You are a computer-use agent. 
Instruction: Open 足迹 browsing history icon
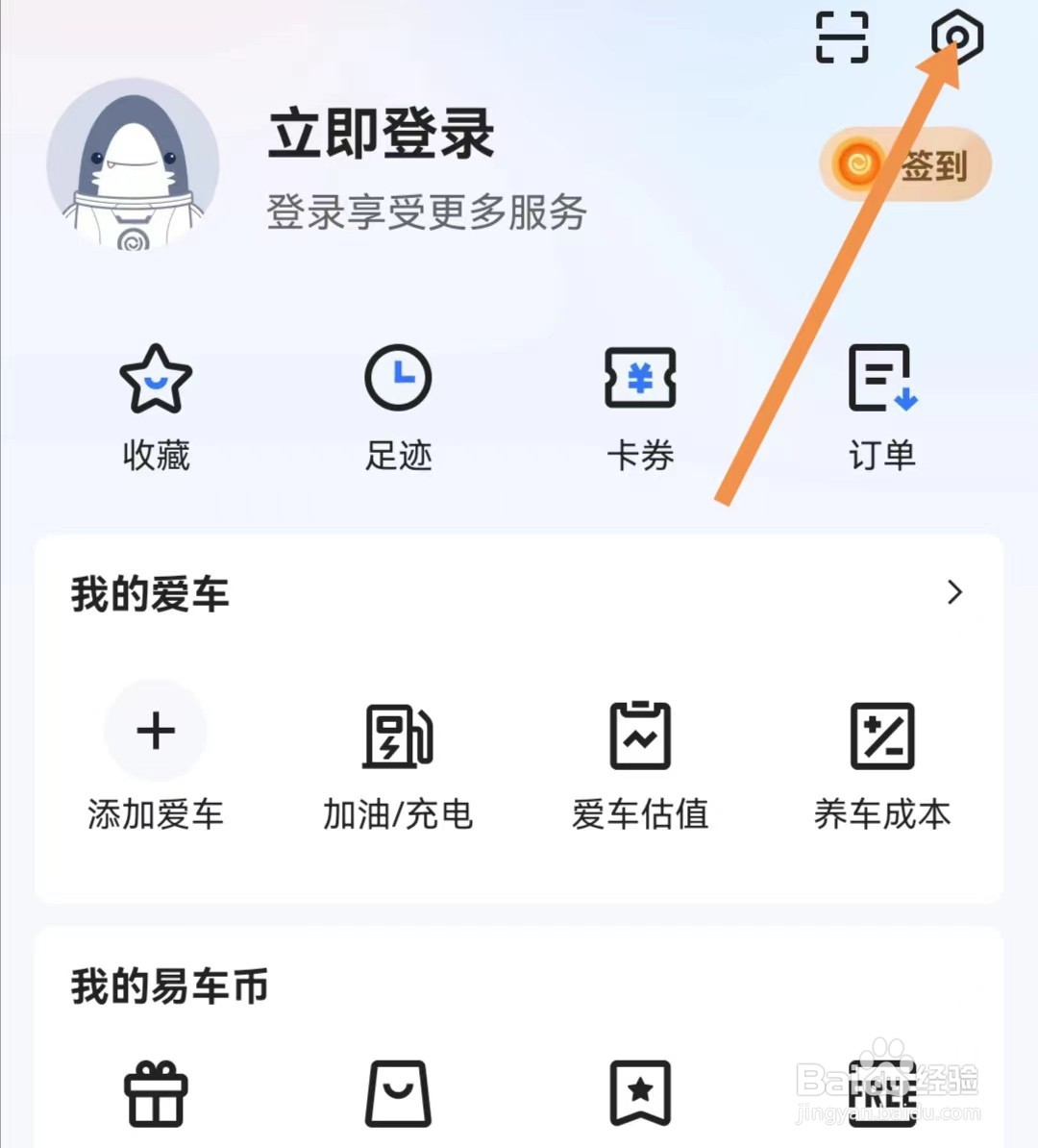(399, 378)
